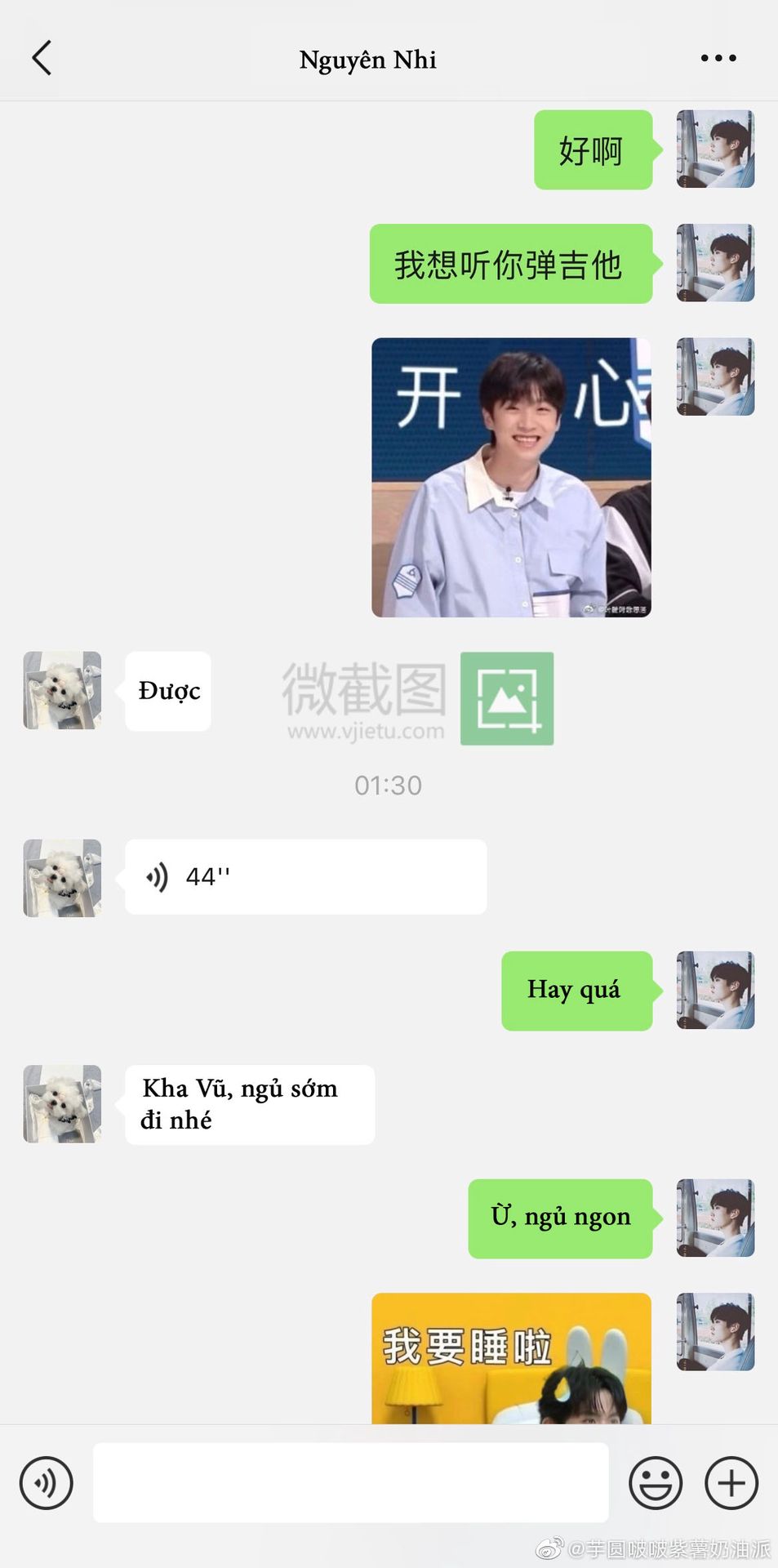Open the 开心 image sticker message
The image size is (778, 1568).
[x=511, y=478]
